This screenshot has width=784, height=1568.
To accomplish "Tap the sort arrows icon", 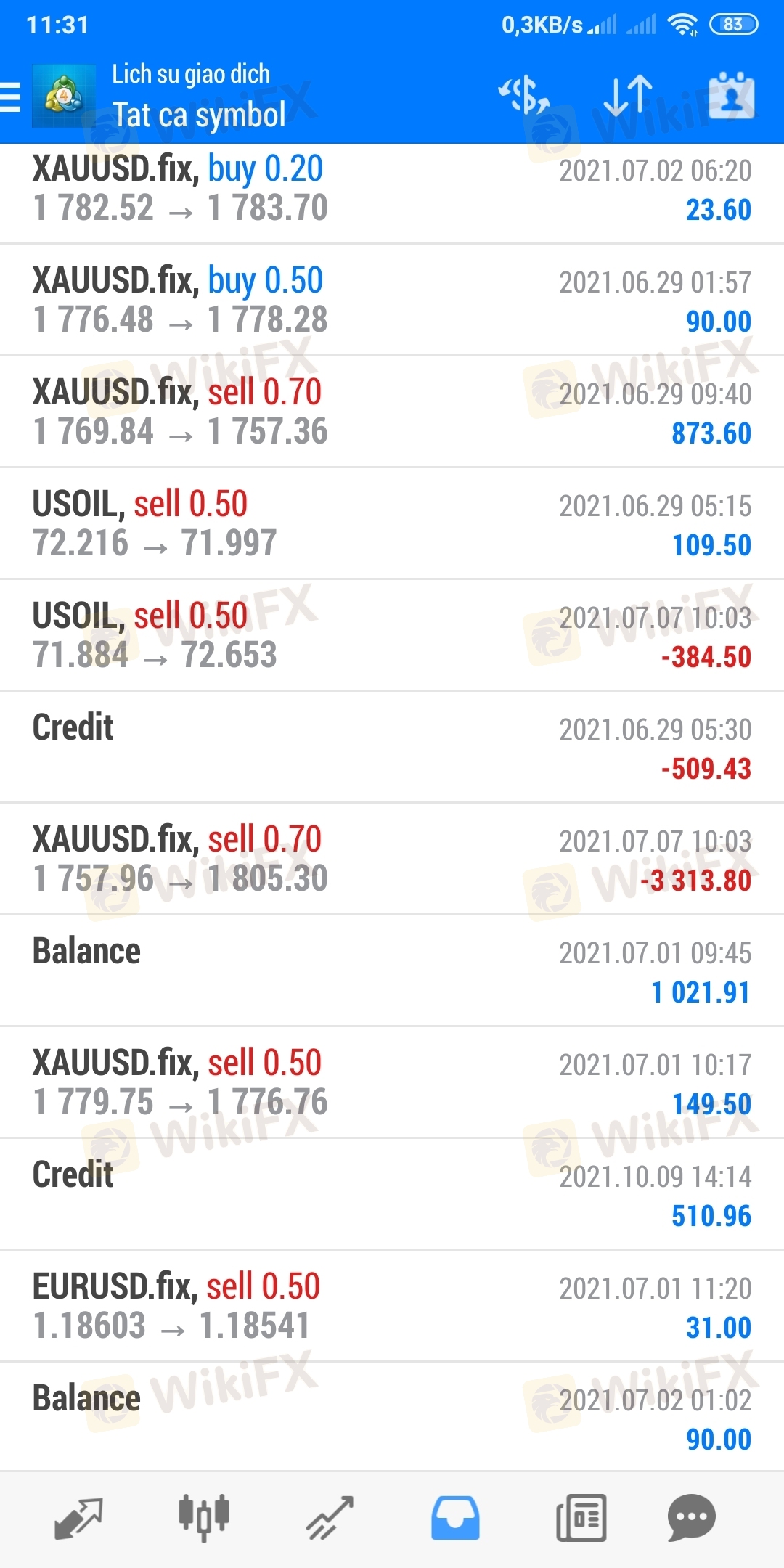I will pos(627,96).
